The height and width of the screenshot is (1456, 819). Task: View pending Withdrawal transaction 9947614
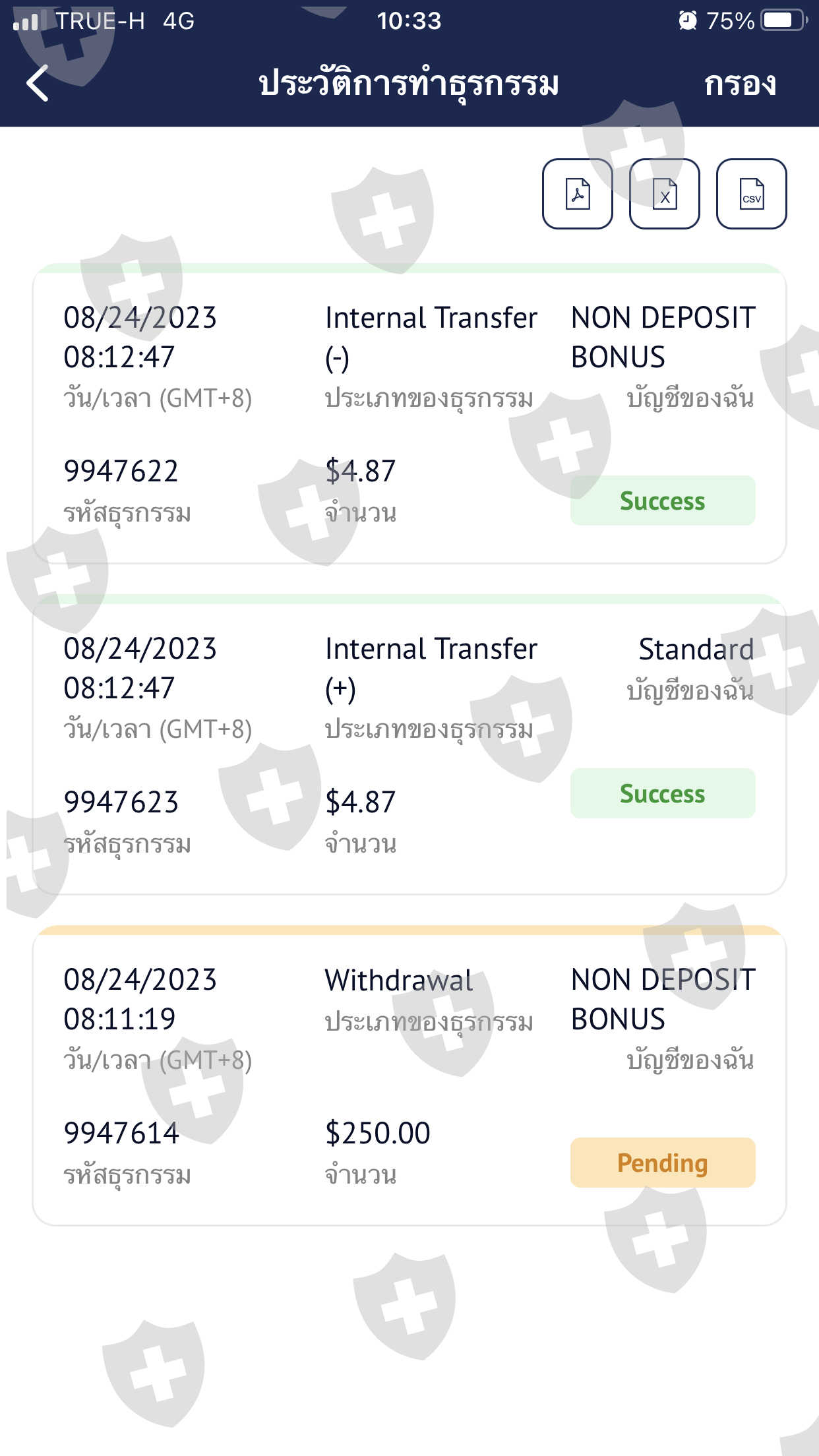point(409,1077)
